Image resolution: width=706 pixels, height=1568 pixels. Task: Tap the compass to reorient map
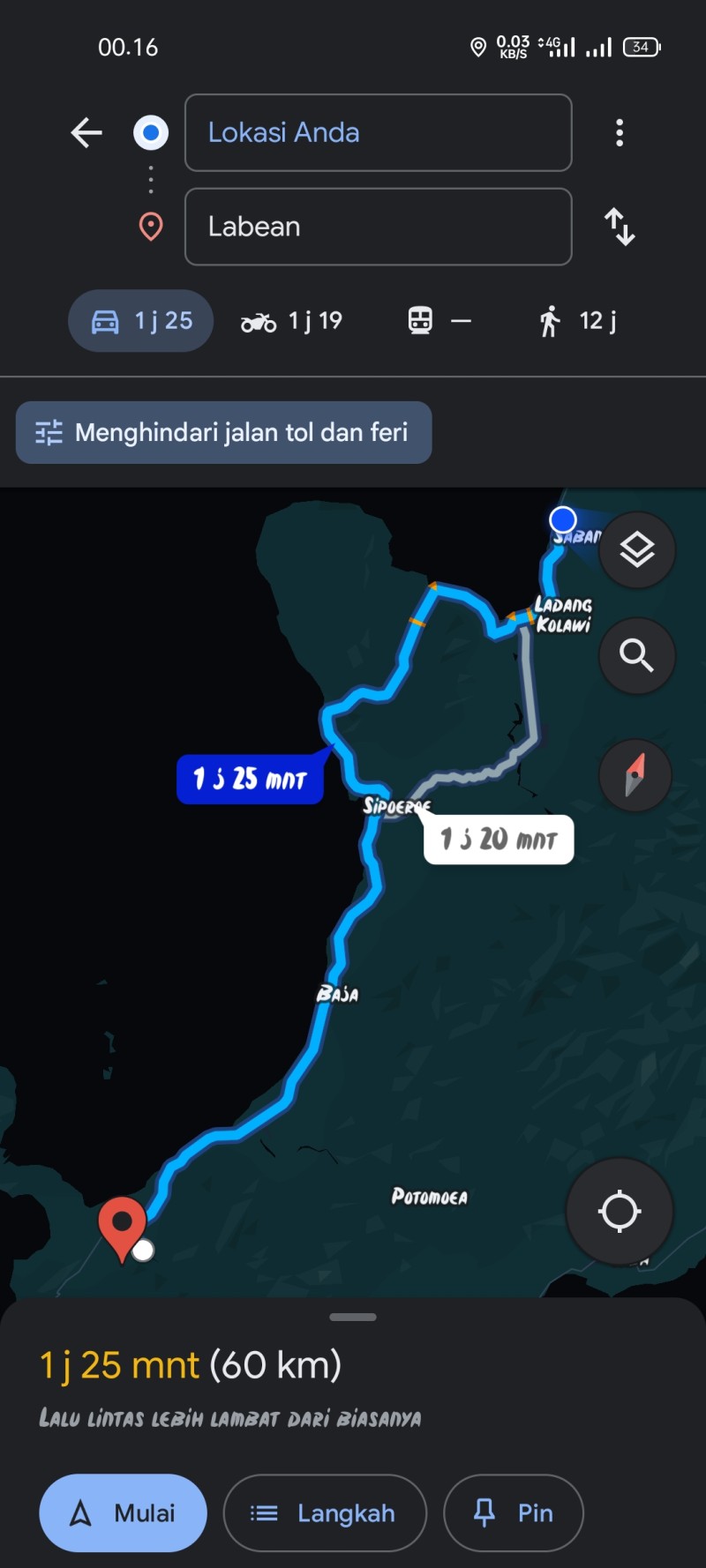635,775
